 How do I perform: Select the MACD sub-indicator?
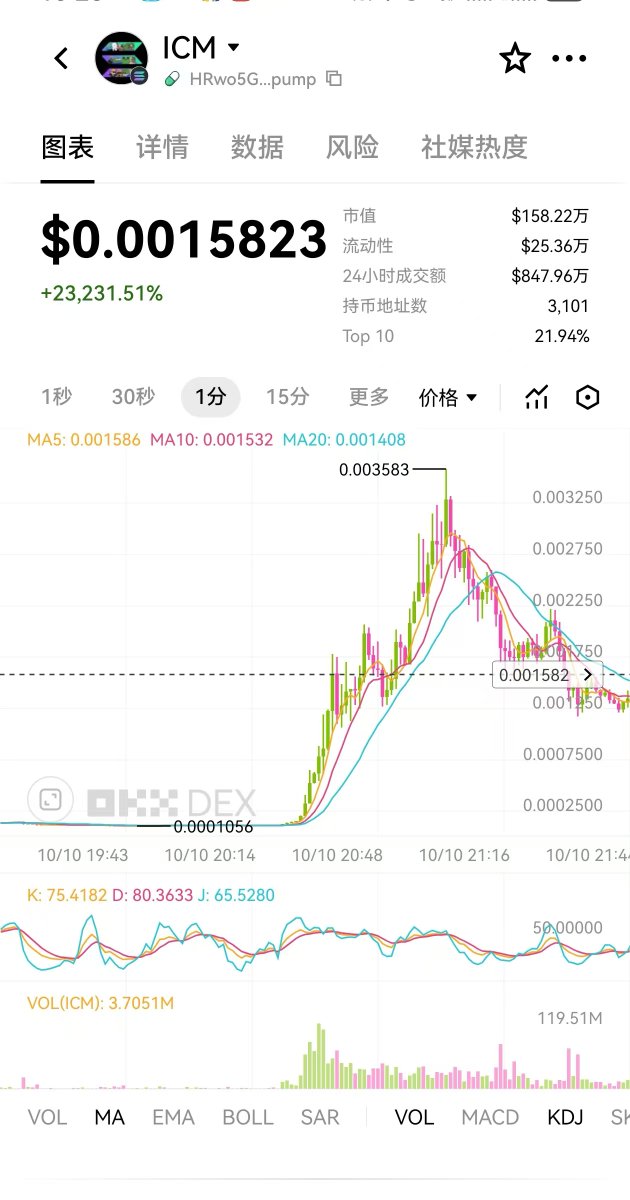(x=490, y=1117)
